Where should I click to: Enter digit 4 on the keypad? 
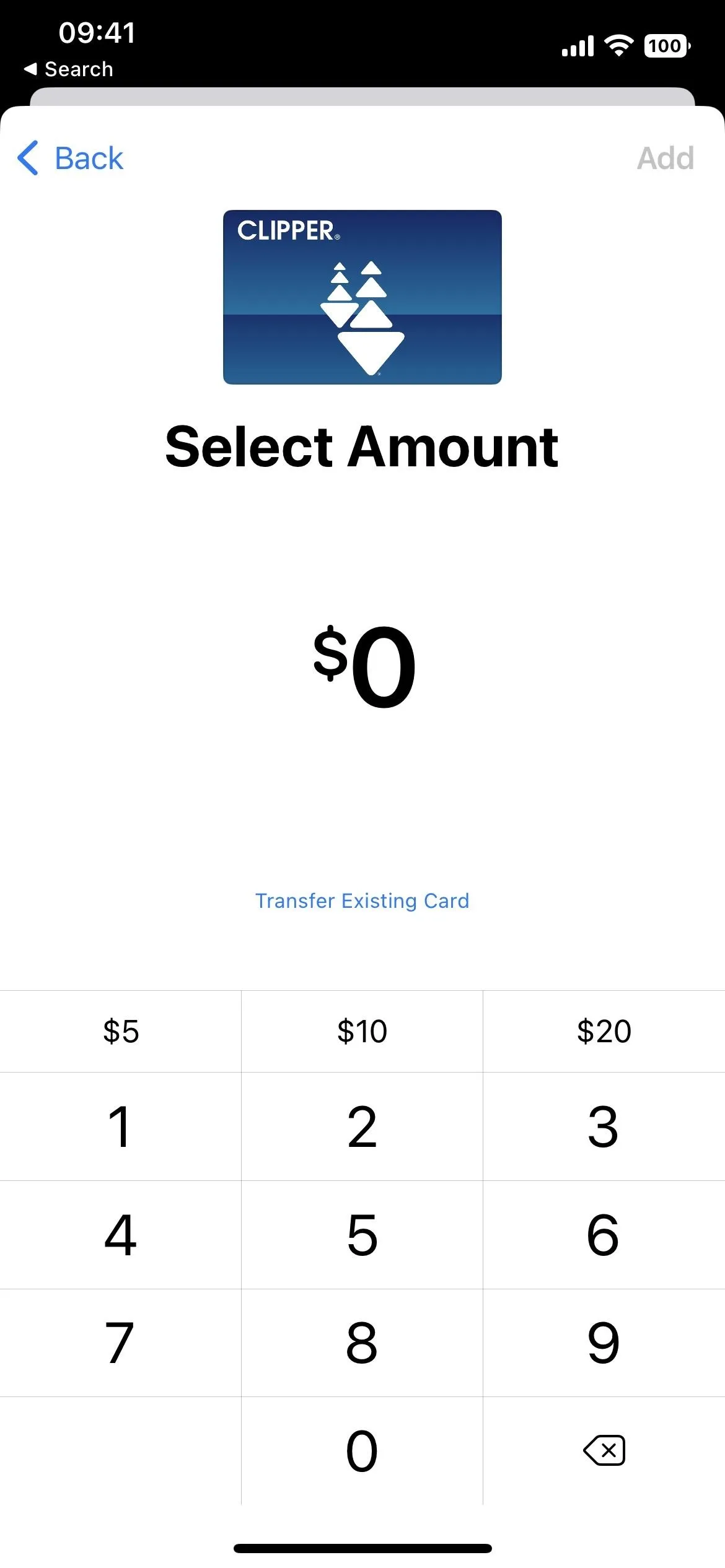pyautogui.click(x=120, y=1235)
